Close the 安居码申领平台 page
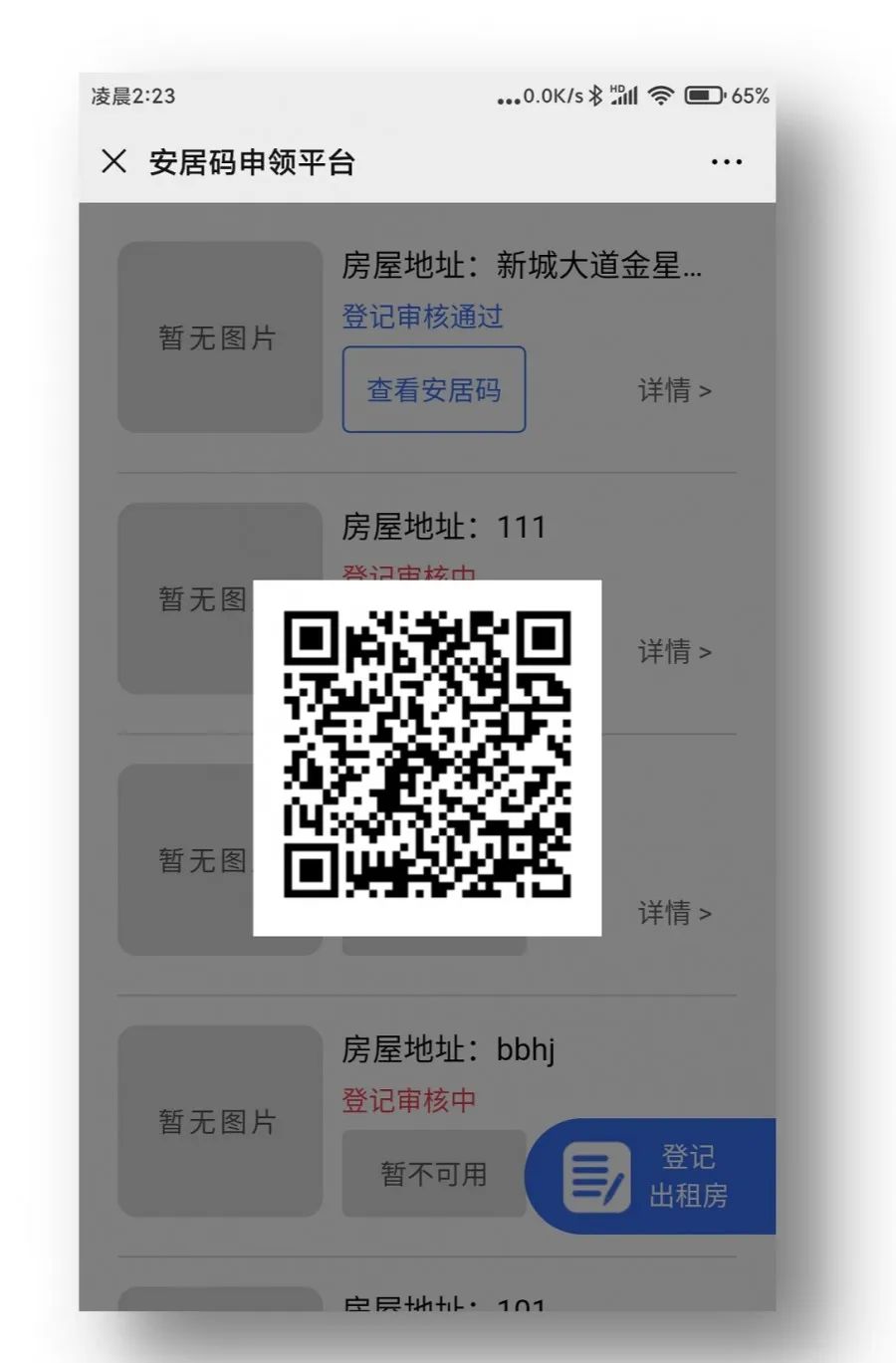This screenshot has height=1363, width=896. [x=115, y=161]
